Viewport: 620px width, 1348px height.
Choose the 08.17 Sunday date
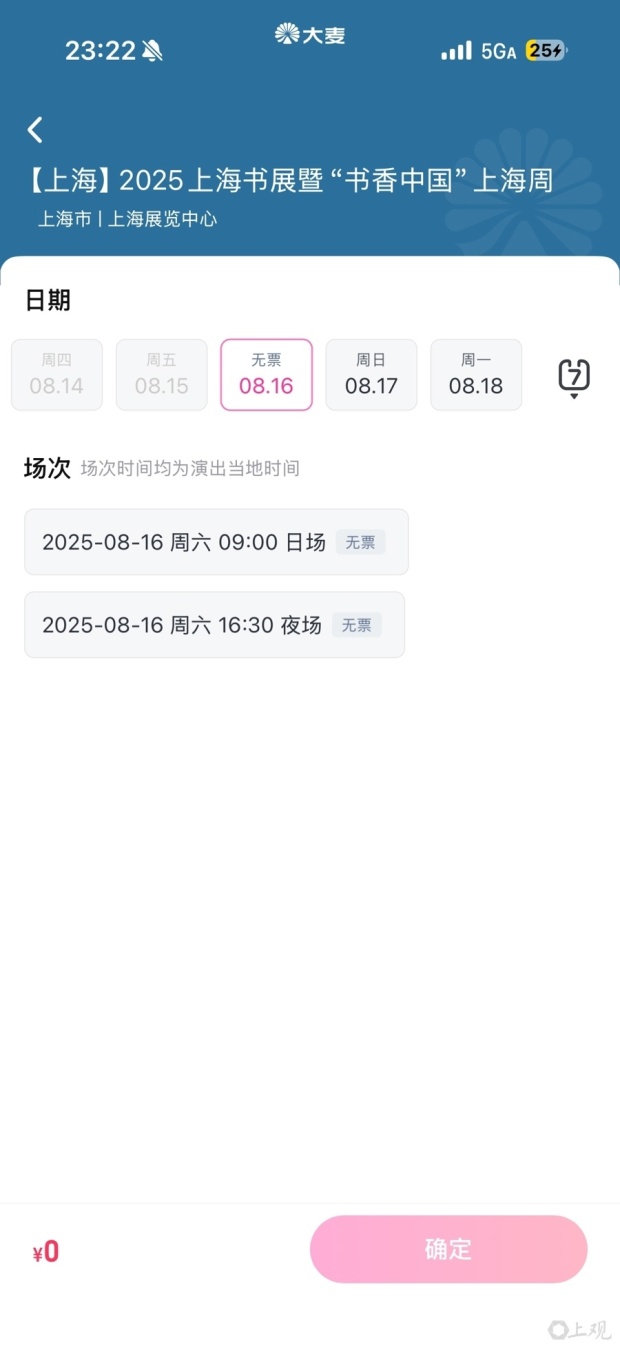tap(371, 375)
